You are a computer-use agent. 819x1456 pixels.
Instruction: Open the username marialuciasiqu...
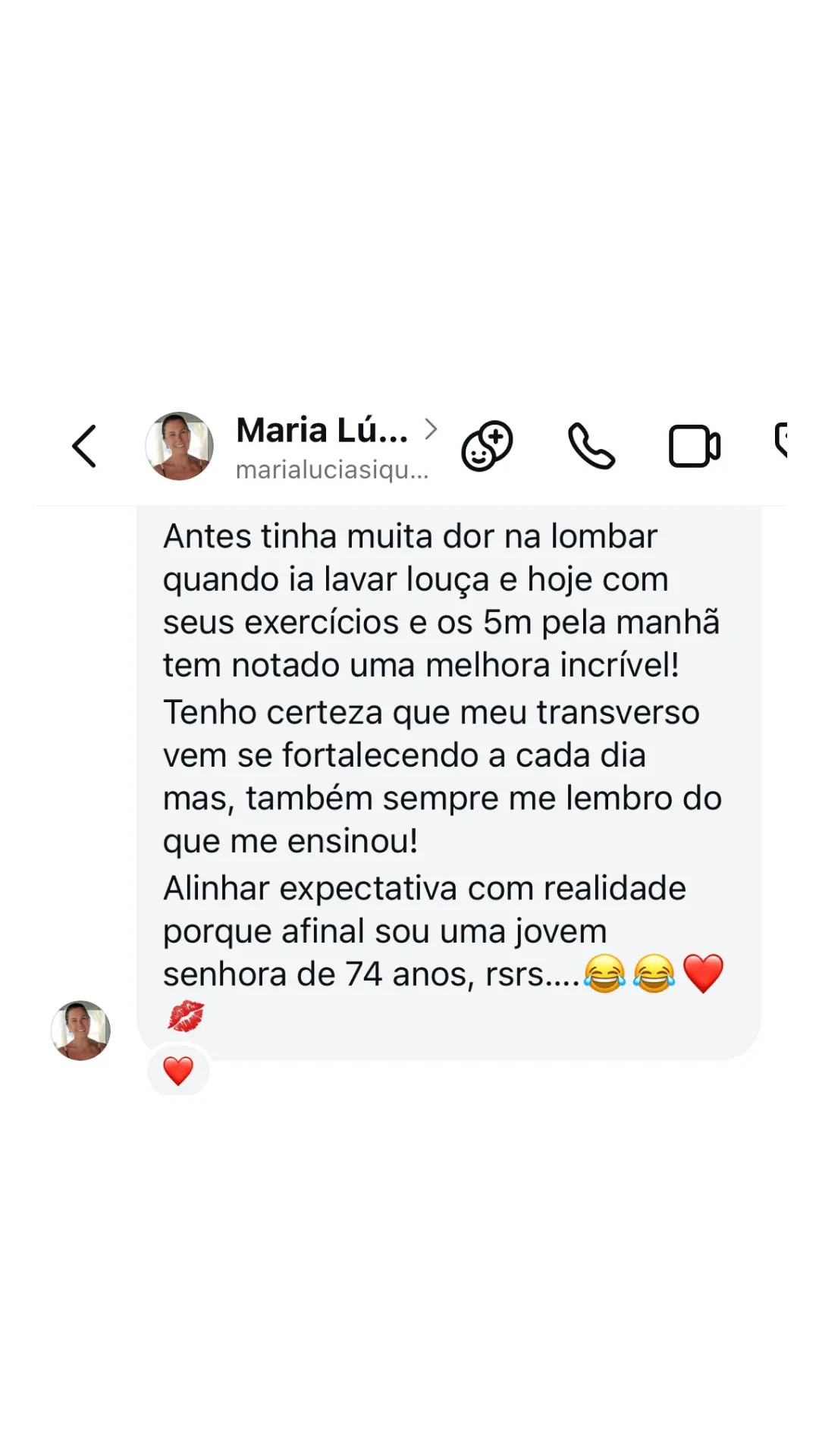[x=332, y=470]
